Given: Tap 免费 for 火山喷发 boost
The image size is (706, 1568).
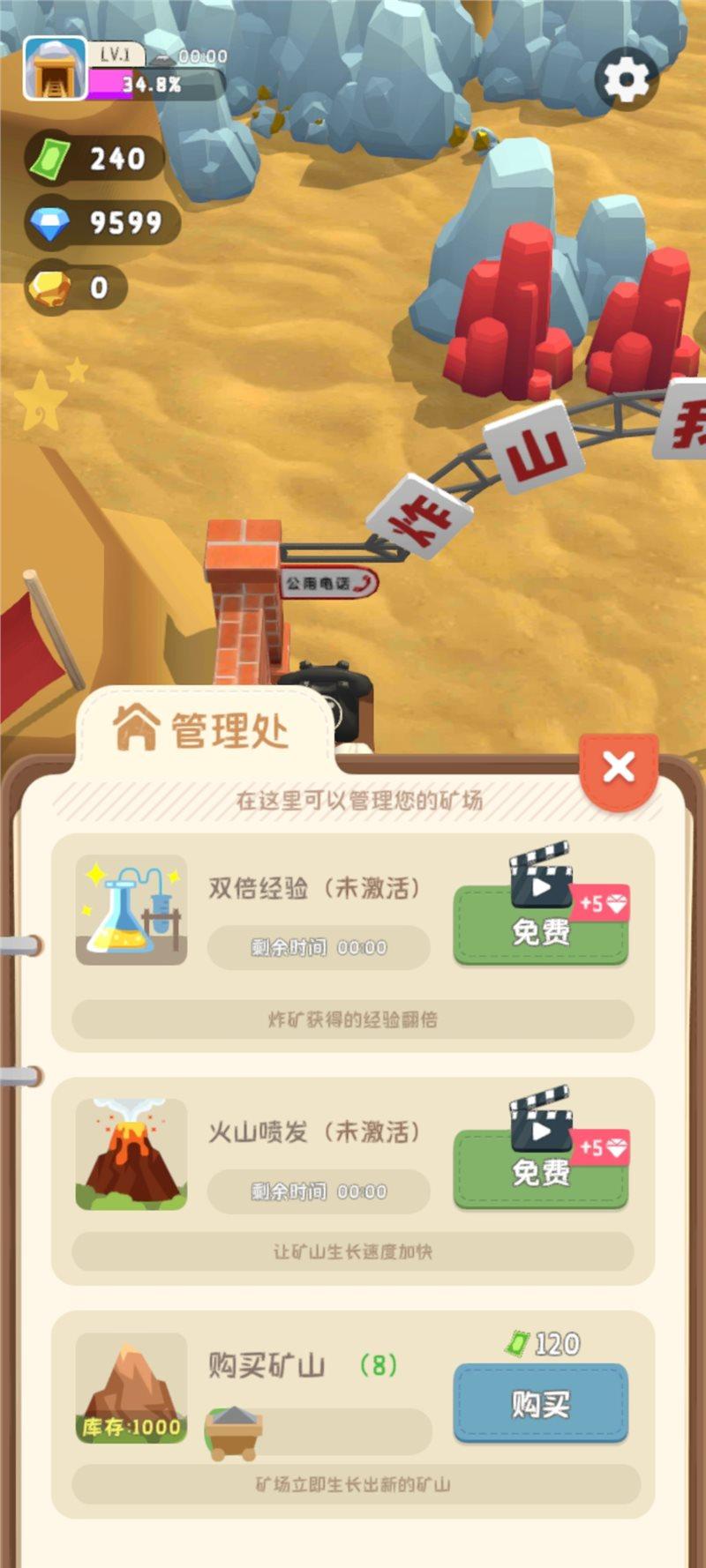Looking at the screenshot, I should tap(540, 1169).
